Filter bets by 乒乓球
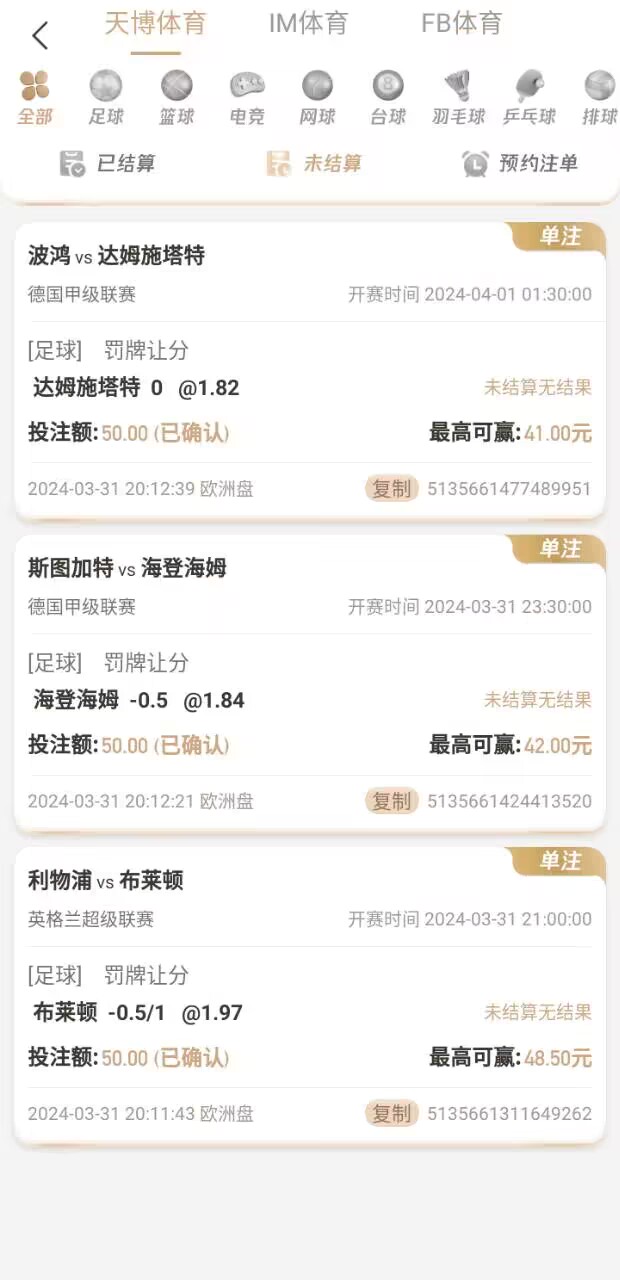The height and width of the screenshot is (1280, 620). coord(529,98)
